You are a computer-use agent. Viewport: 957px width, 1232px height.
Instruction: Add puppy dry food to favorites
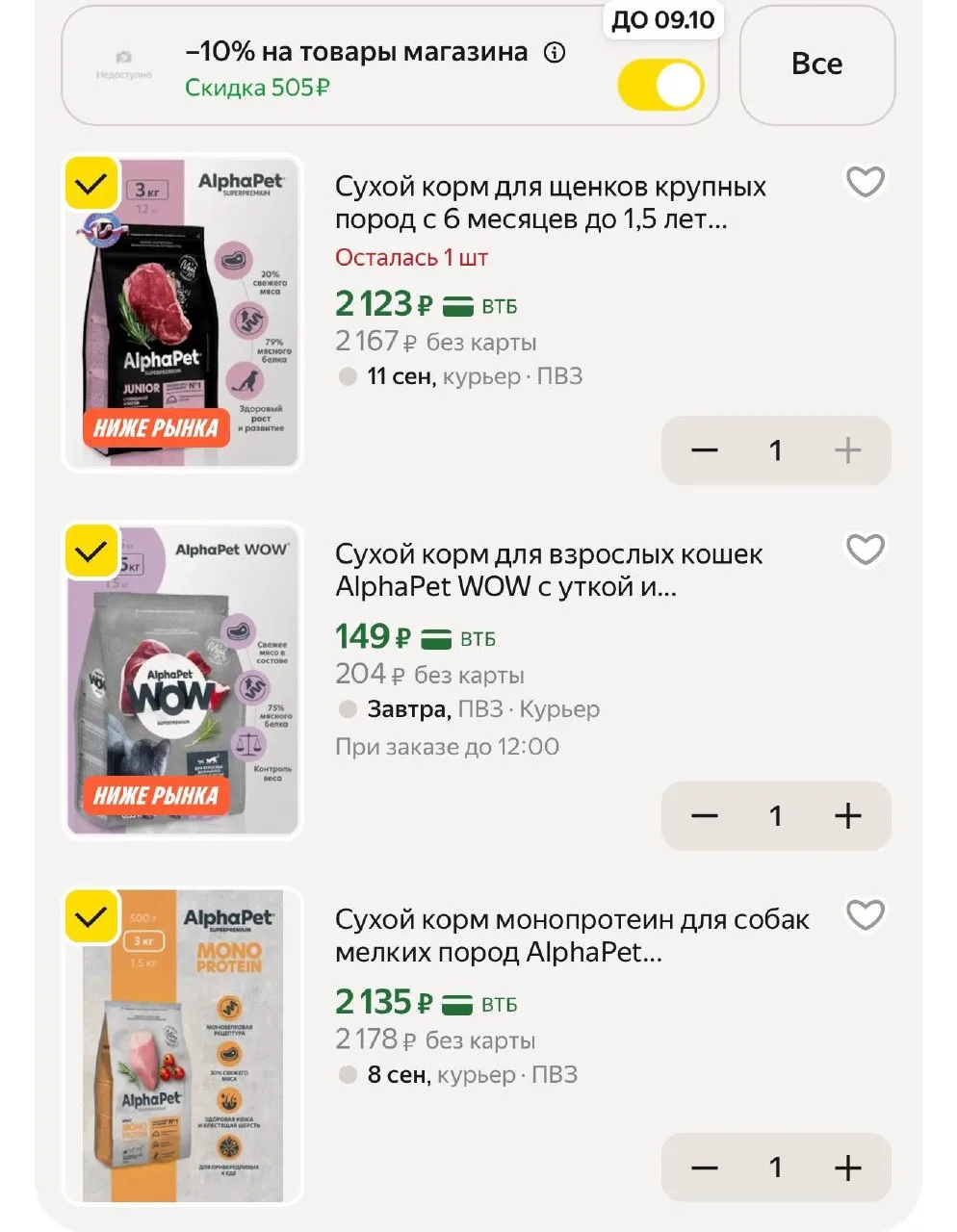pos(865,182)
